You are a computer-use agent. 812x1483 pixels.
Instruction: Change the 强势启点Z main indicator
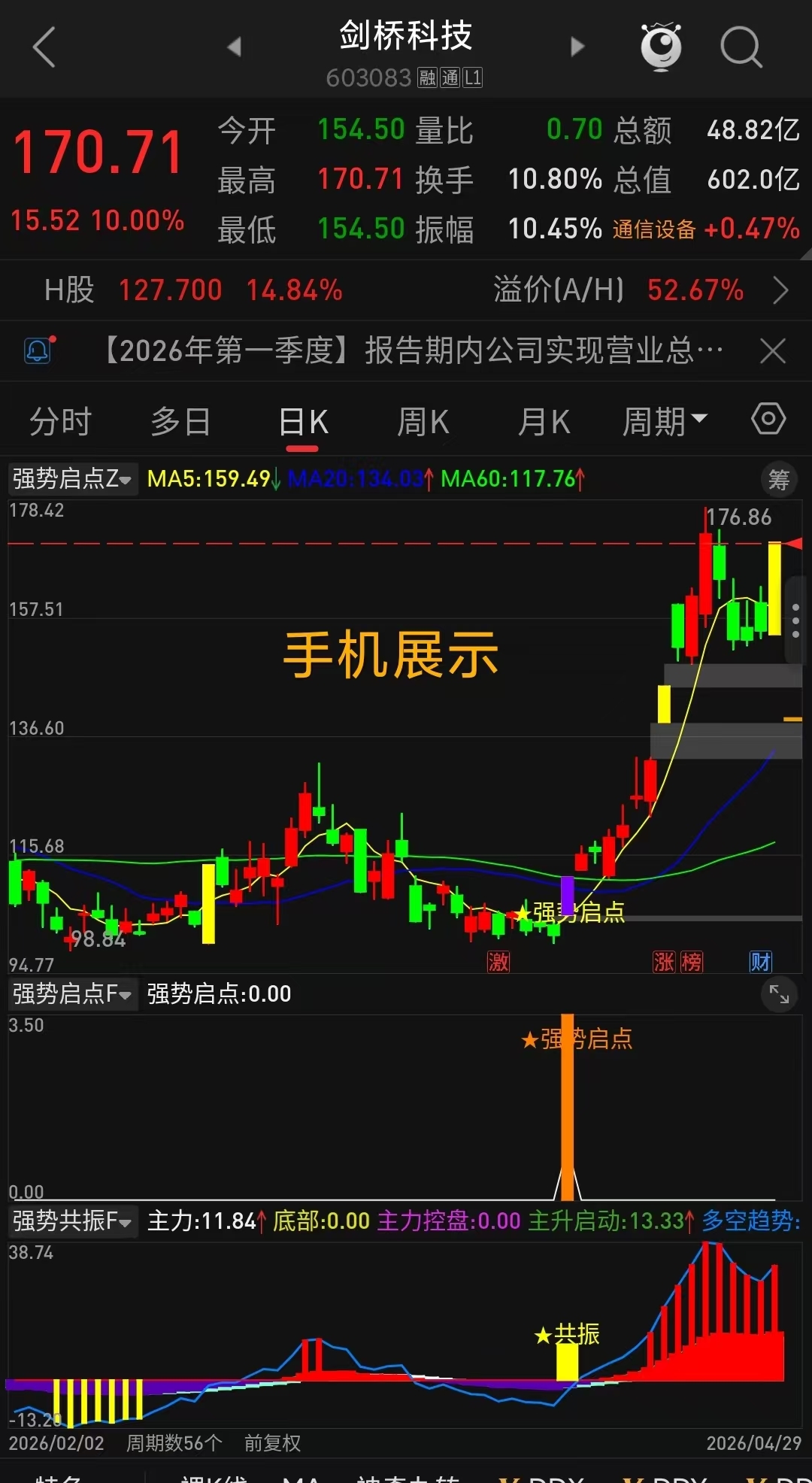[x=72, y=478]
